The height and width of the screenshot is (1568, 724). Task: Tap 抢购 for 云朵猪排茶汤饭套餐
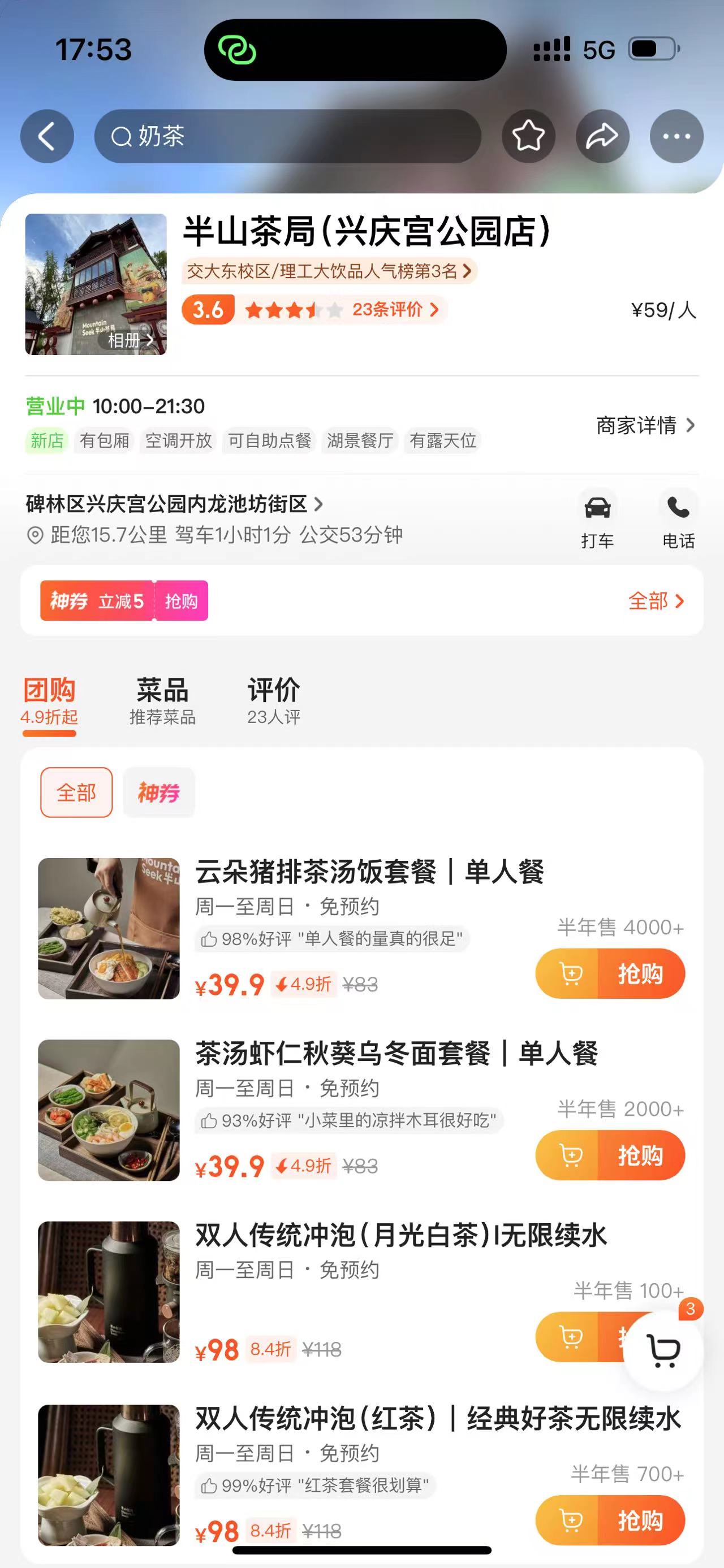click(x=641, y=974)
